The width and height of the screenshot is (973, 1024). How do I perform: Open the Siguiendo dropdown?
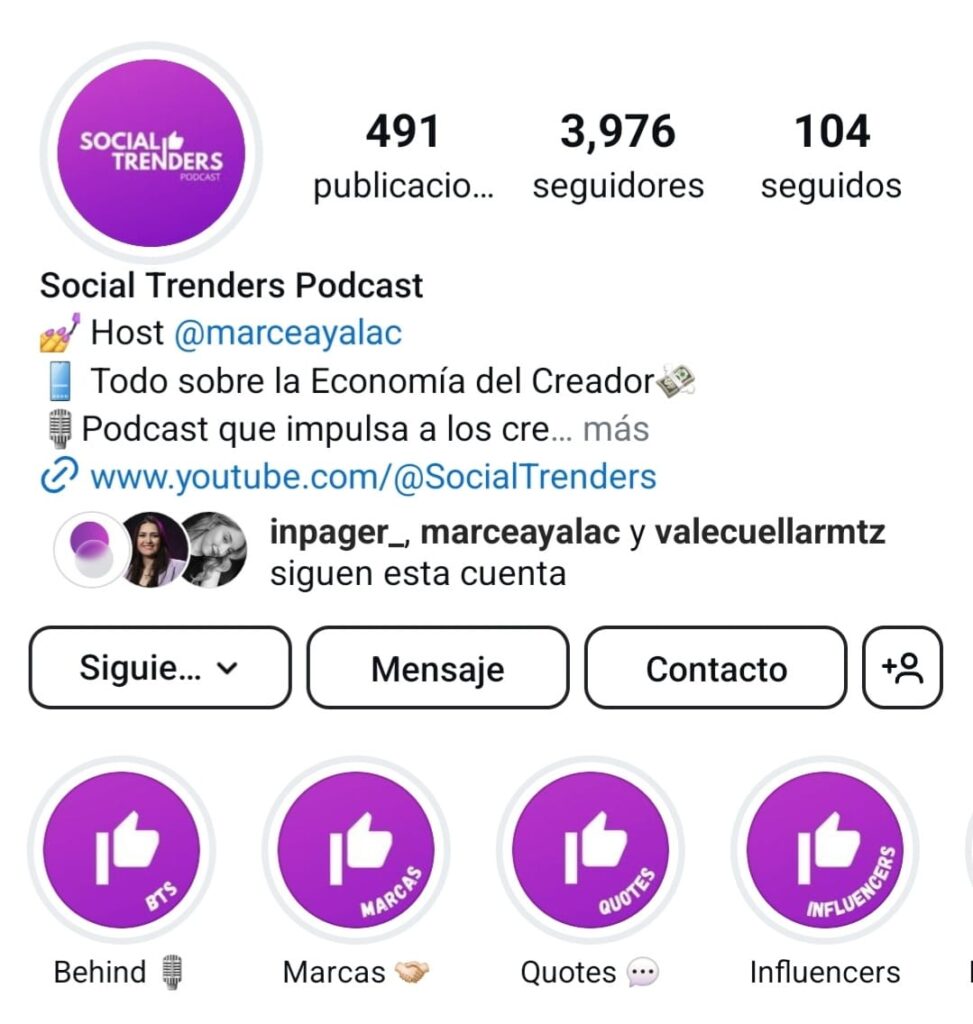tap(160, 668)
